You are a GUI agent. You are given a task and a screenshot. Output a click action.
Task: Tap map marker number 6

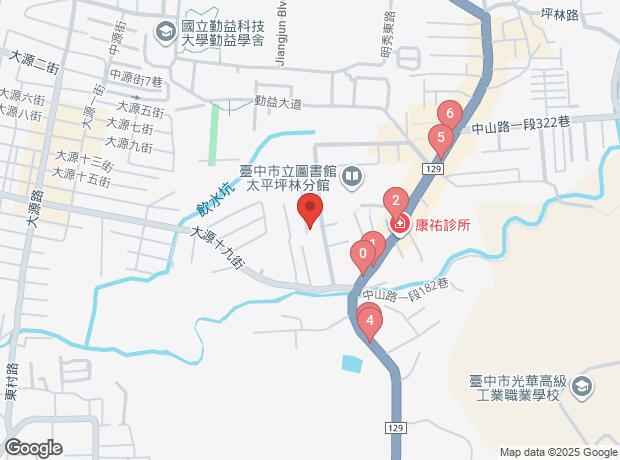[x=450, y=114]
